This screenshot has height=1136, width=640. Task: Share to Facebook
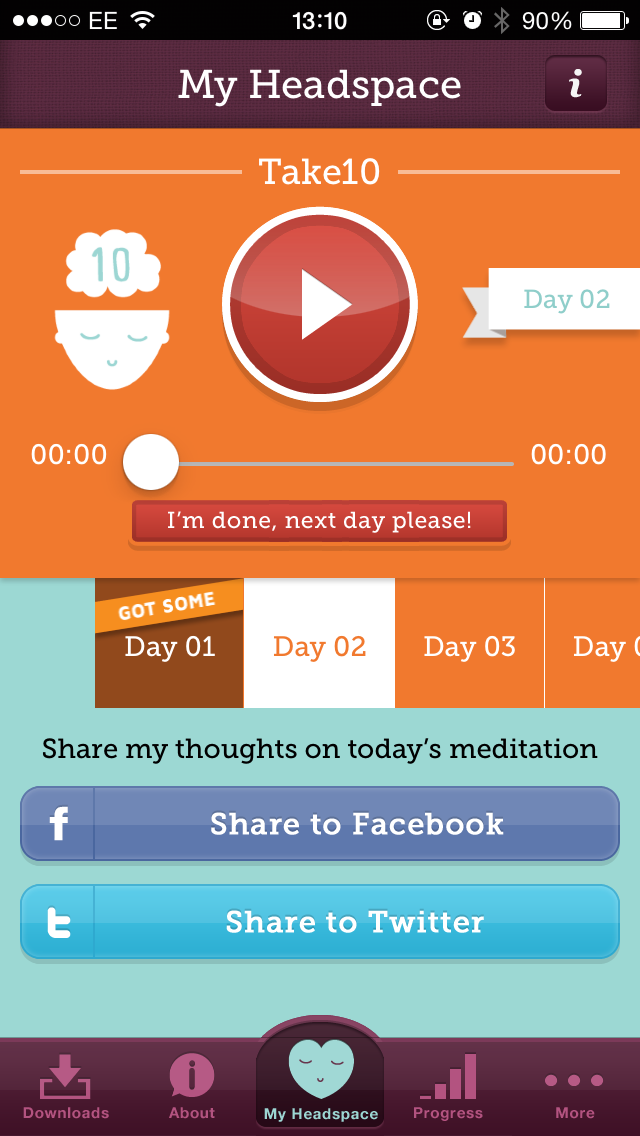320,824
